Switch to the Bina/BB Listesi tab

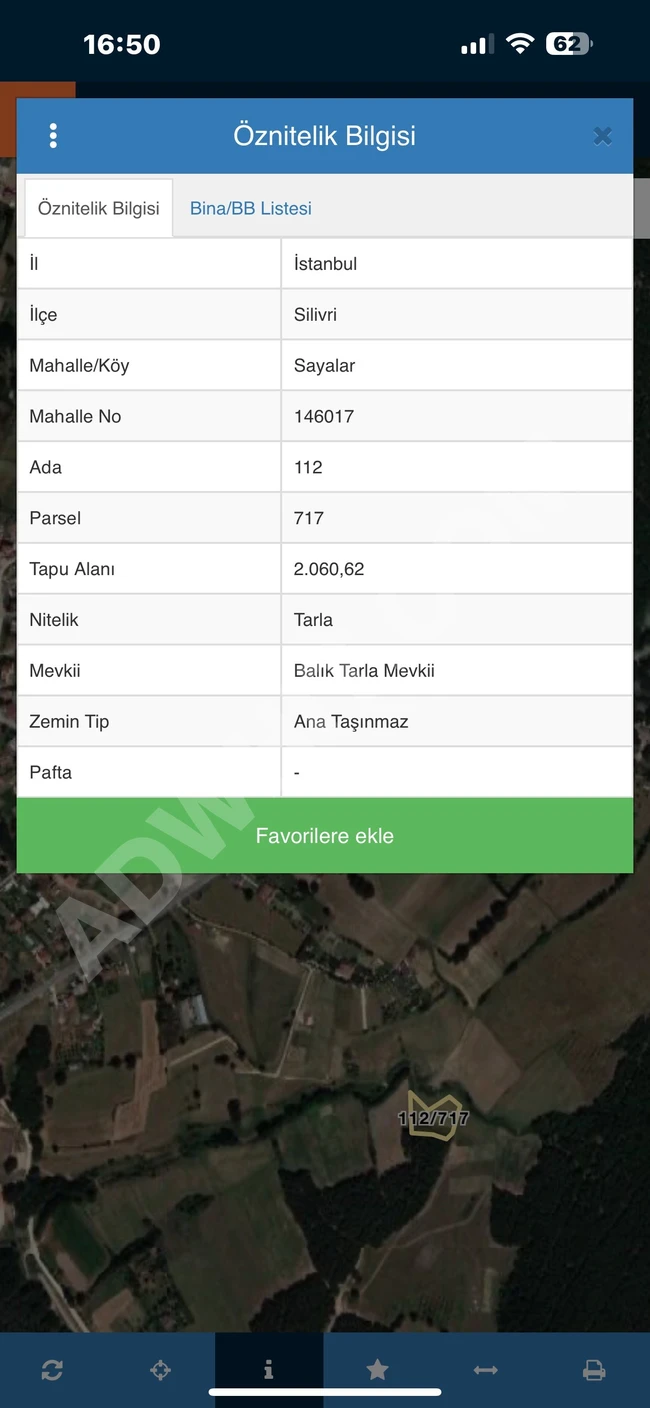(251, 208)
